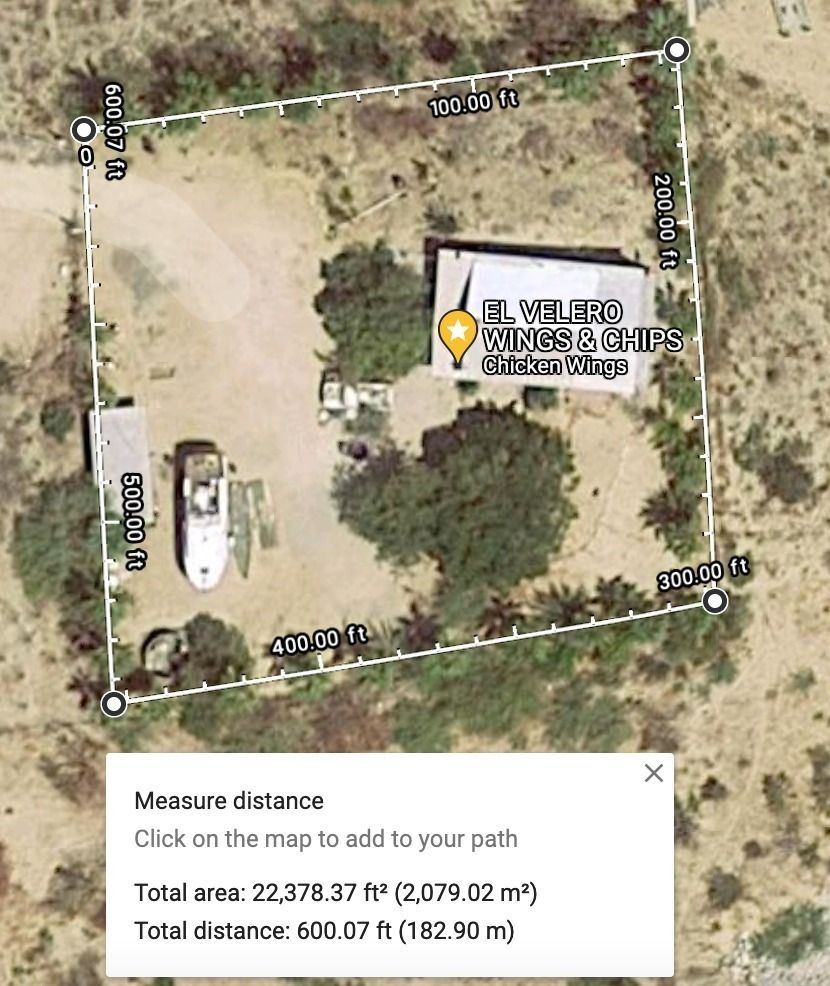The image size is (830, 986).
Task: Open the El Velero Wings & Chips pin
Action: point(458,335)
